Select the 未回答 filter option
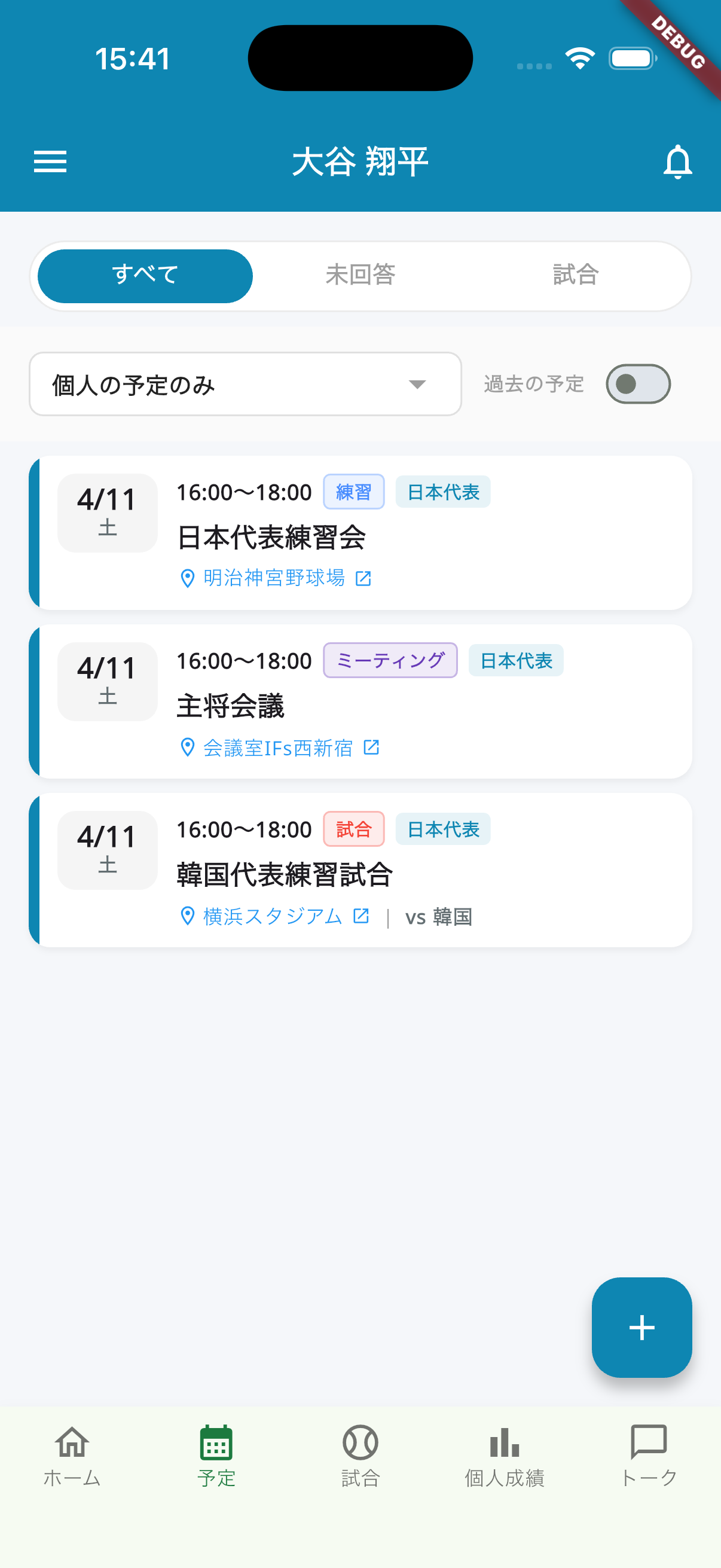721x1568 pixels. (x=361, y=275)
